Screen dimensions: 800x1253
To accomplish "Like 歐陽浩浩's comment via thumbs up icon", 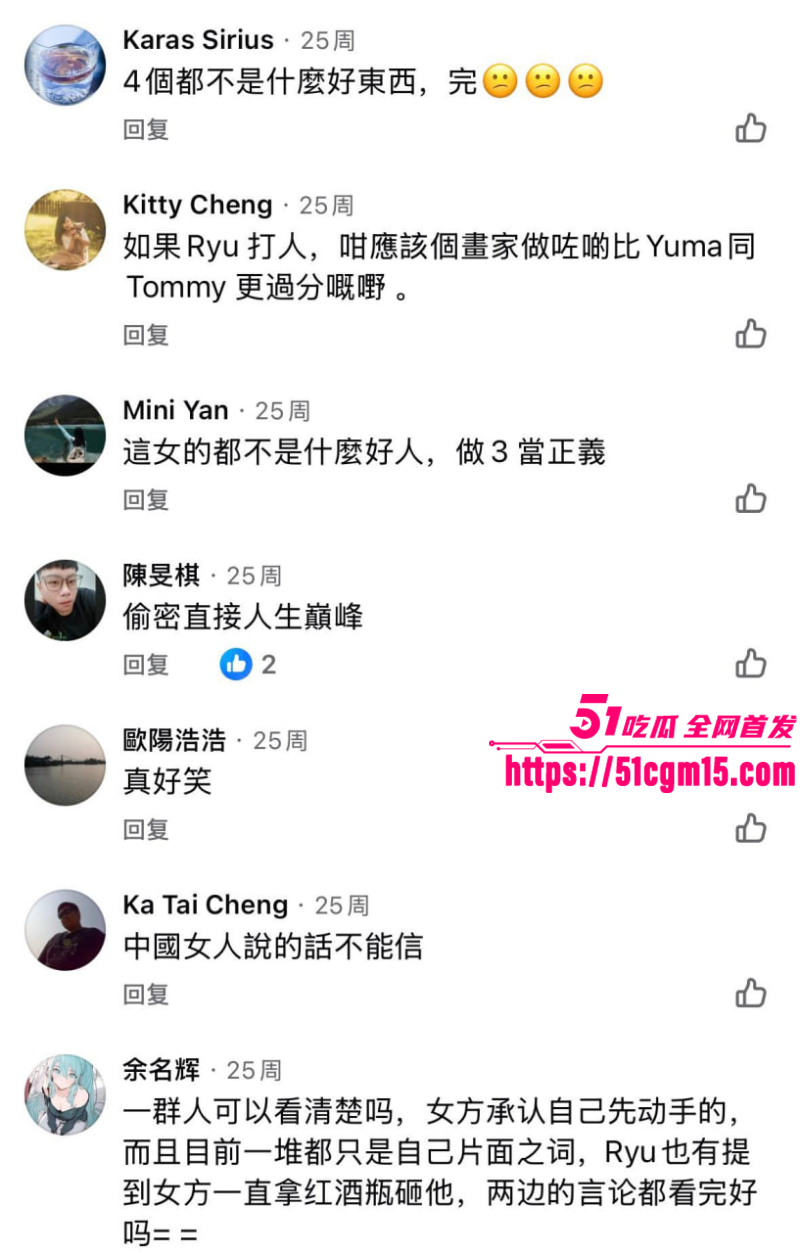I will click(750, 829).
